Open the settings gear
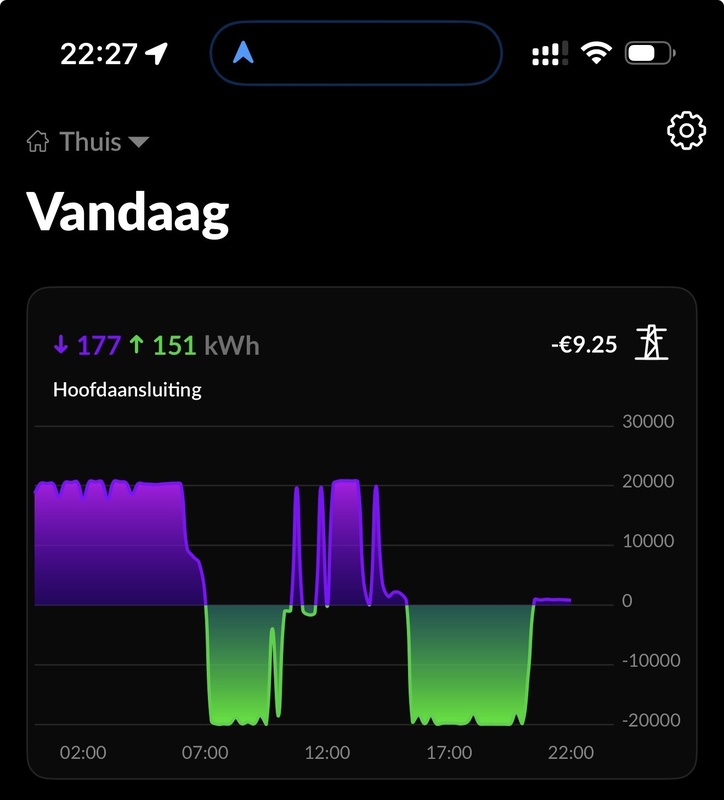Image resolution: width=724 pixels, height=800 pixels. 684,129
